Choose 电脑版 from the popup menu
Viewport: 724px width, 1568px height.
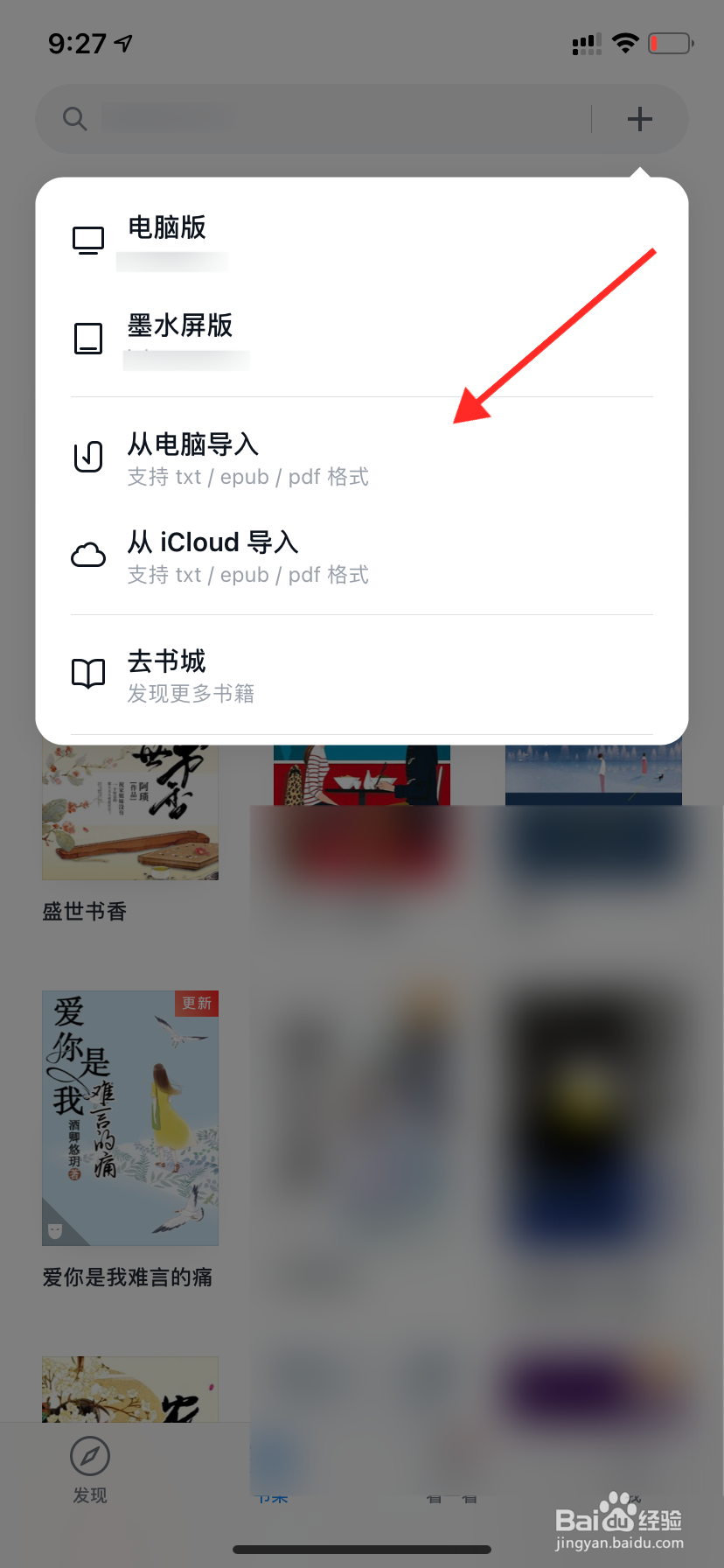pyautogui.click(x=166, y=228)
